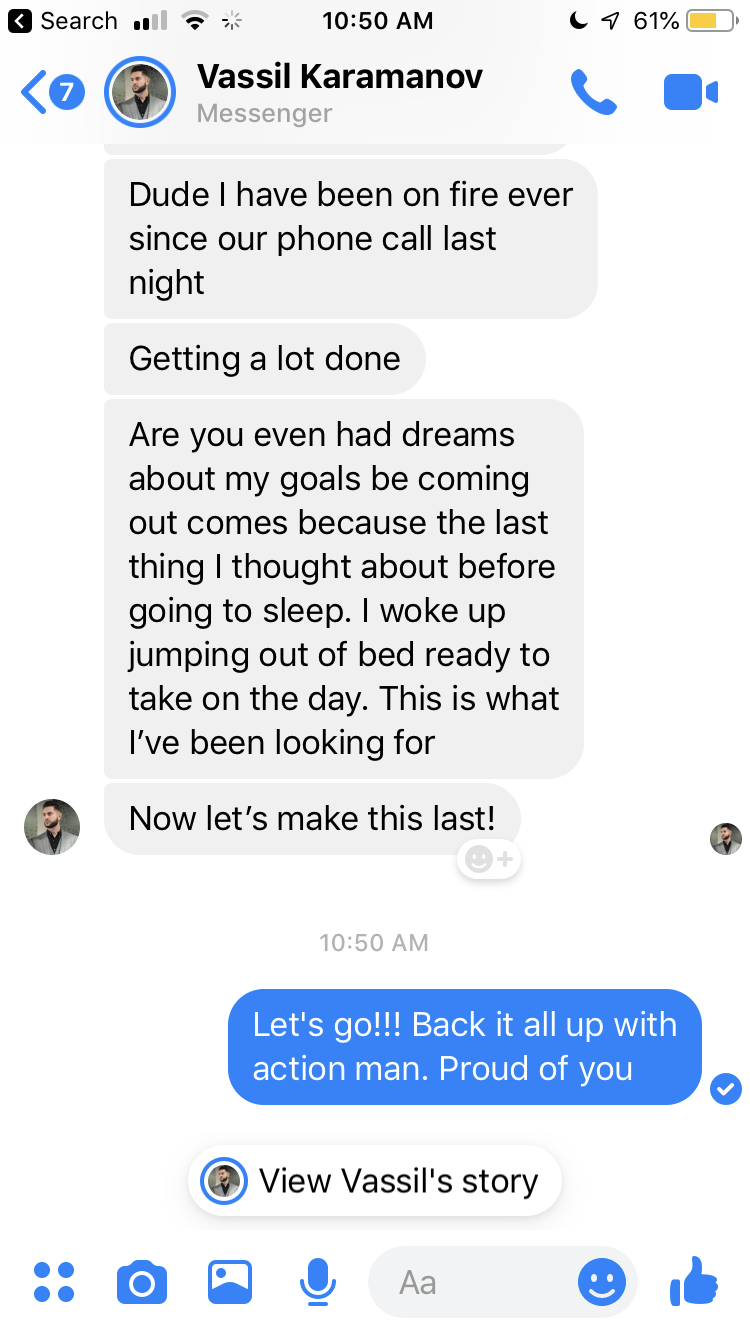Open Vassil Karamanov's profile header

(340, 93)
